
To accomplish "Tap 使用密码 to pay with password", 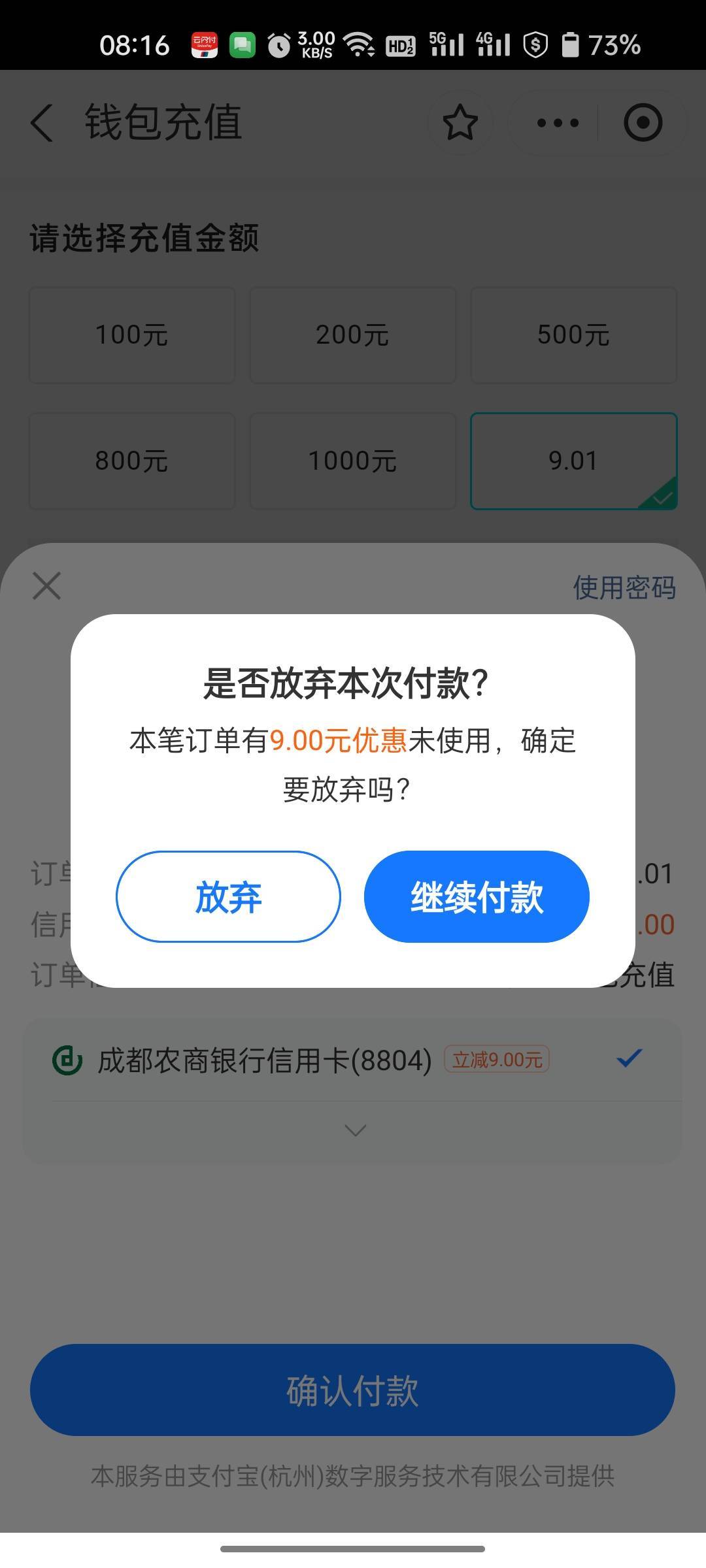I will [624, 587].
